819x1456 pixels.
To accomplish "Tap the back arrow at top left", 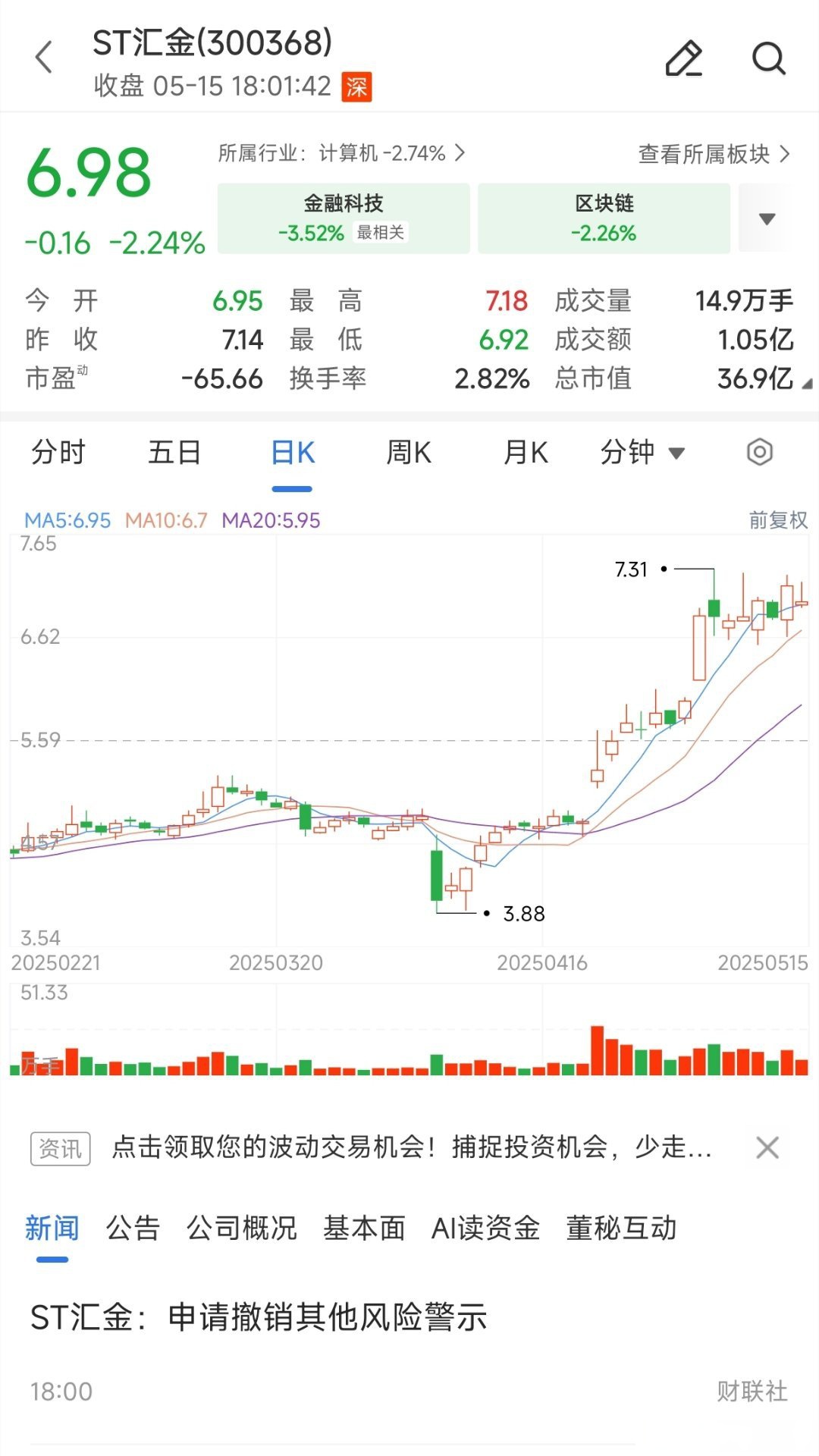I will click(x=42, y=58).
